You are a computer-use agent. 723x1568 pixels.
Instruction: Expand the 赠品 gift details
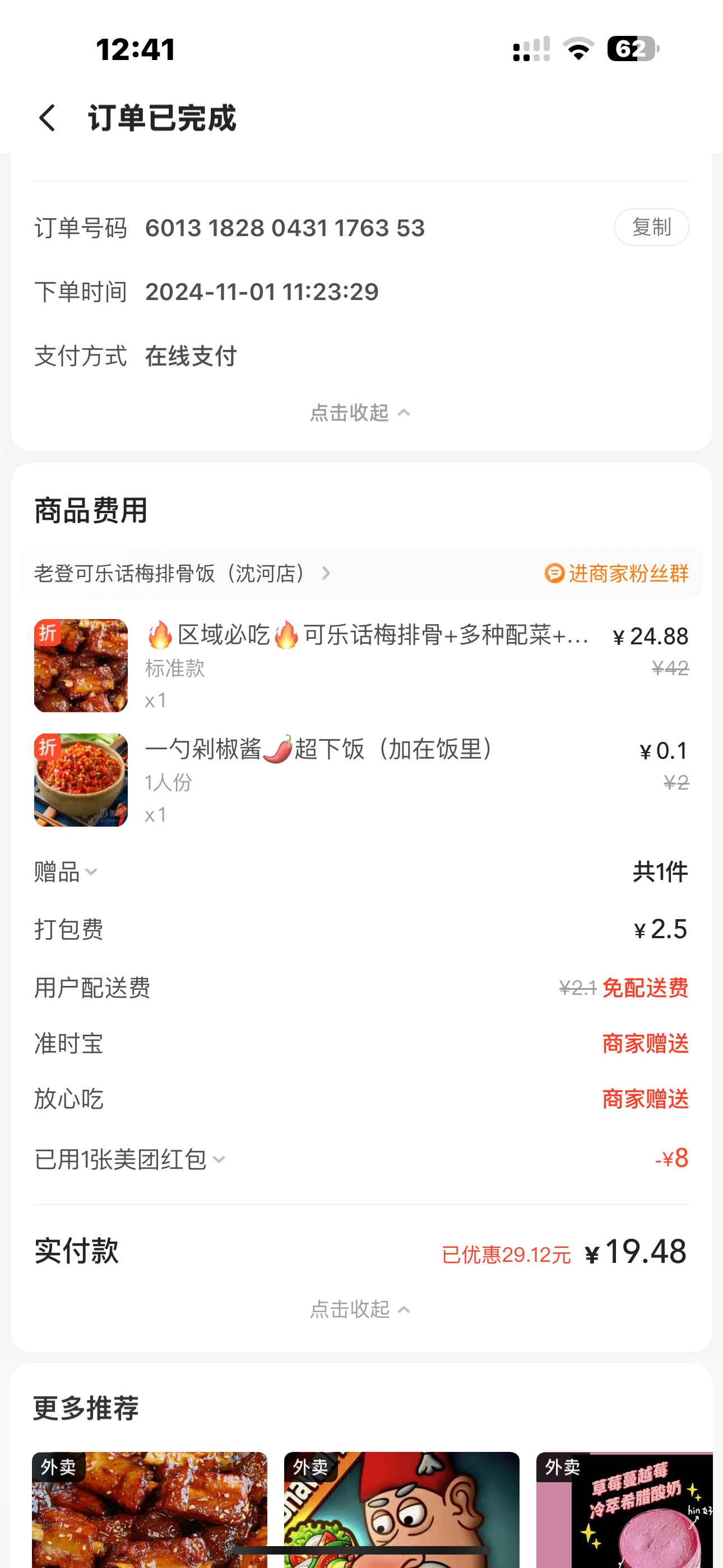click(66, 871)
